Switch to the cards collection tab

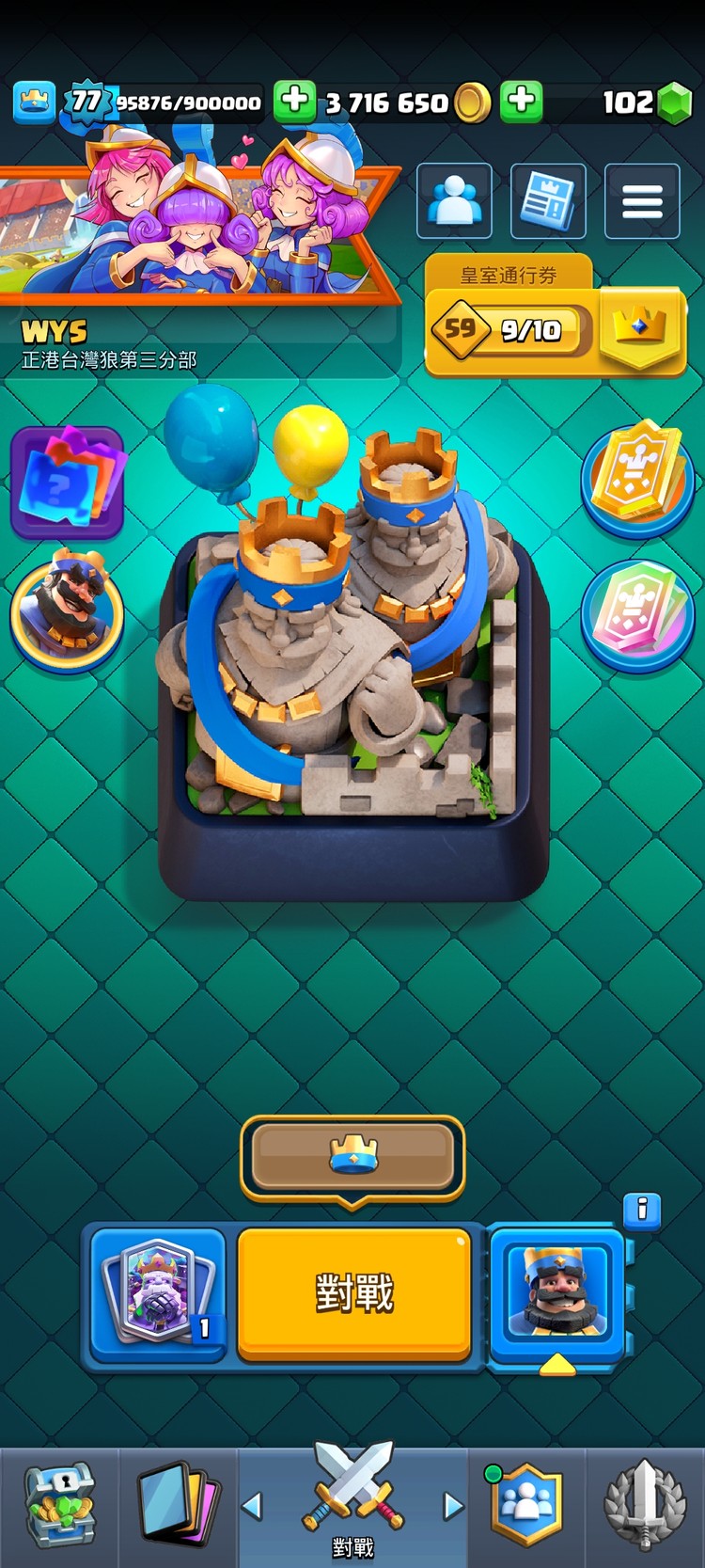point(178,1507)
